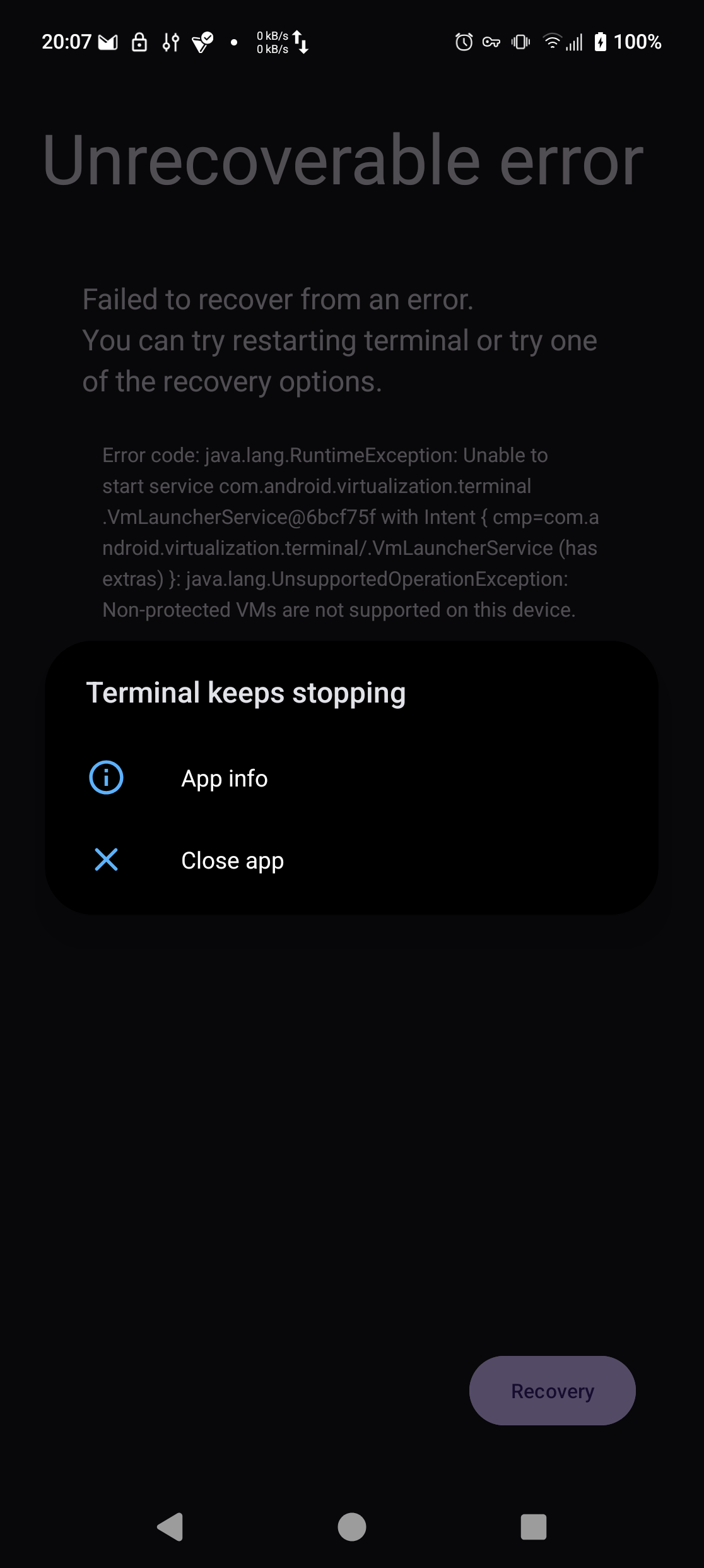Select Close app in the dialog
Screen dimensions: 704x1568
pyautogui.click(x=351, y=860)
